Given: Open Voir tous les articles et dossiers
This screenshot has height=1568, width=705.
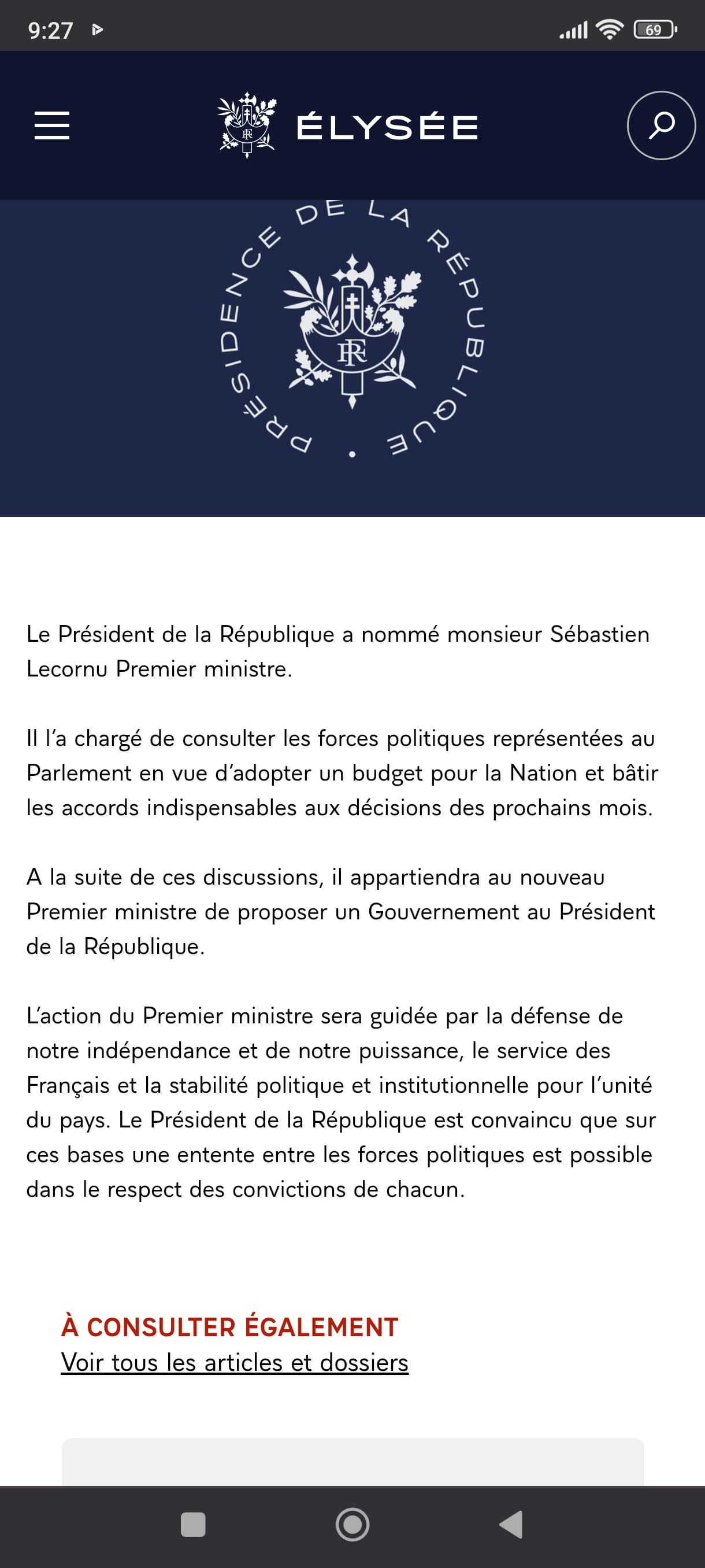Looking at the screenshot, I should (234, 1362).
